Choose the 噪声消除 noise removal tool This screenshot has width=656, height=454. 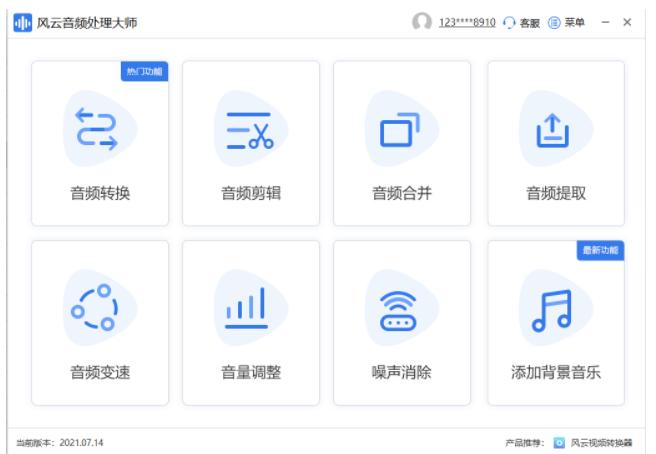(401, 322)
